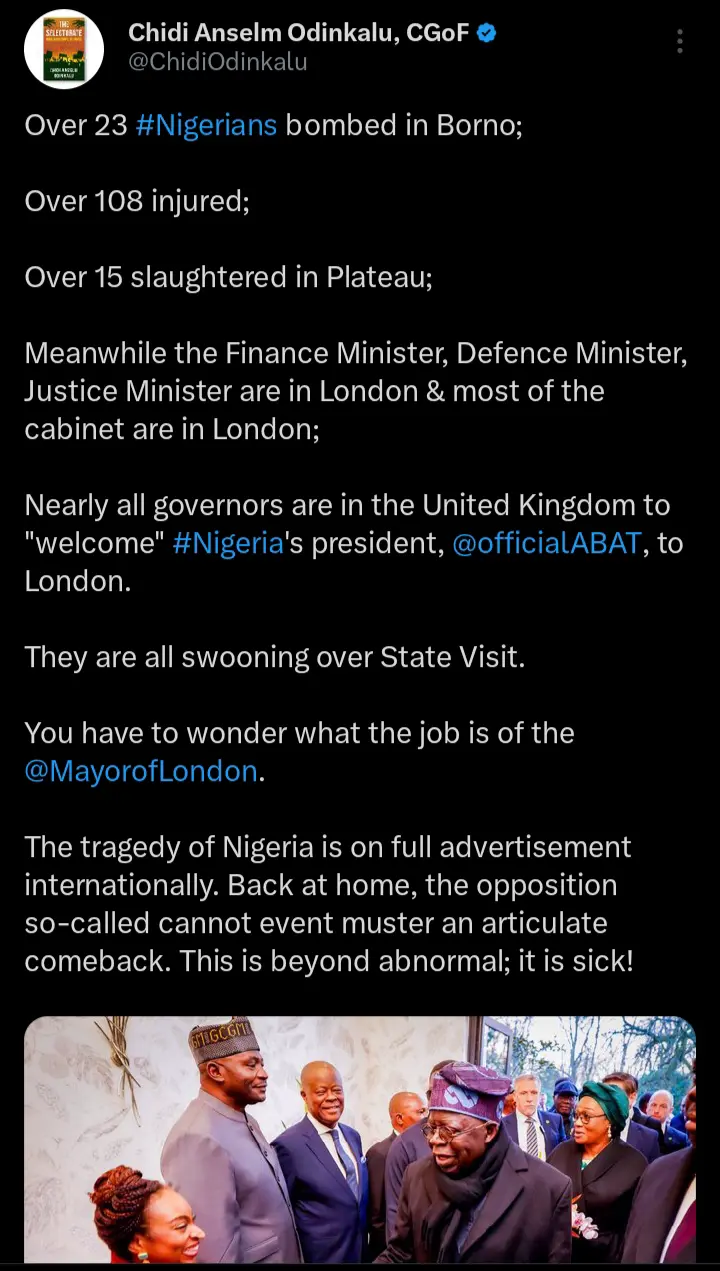The image size is (720, 1271).
Task: View the attached photo in the tweet
Action: pyautogui.click(x=360, y=1140)
